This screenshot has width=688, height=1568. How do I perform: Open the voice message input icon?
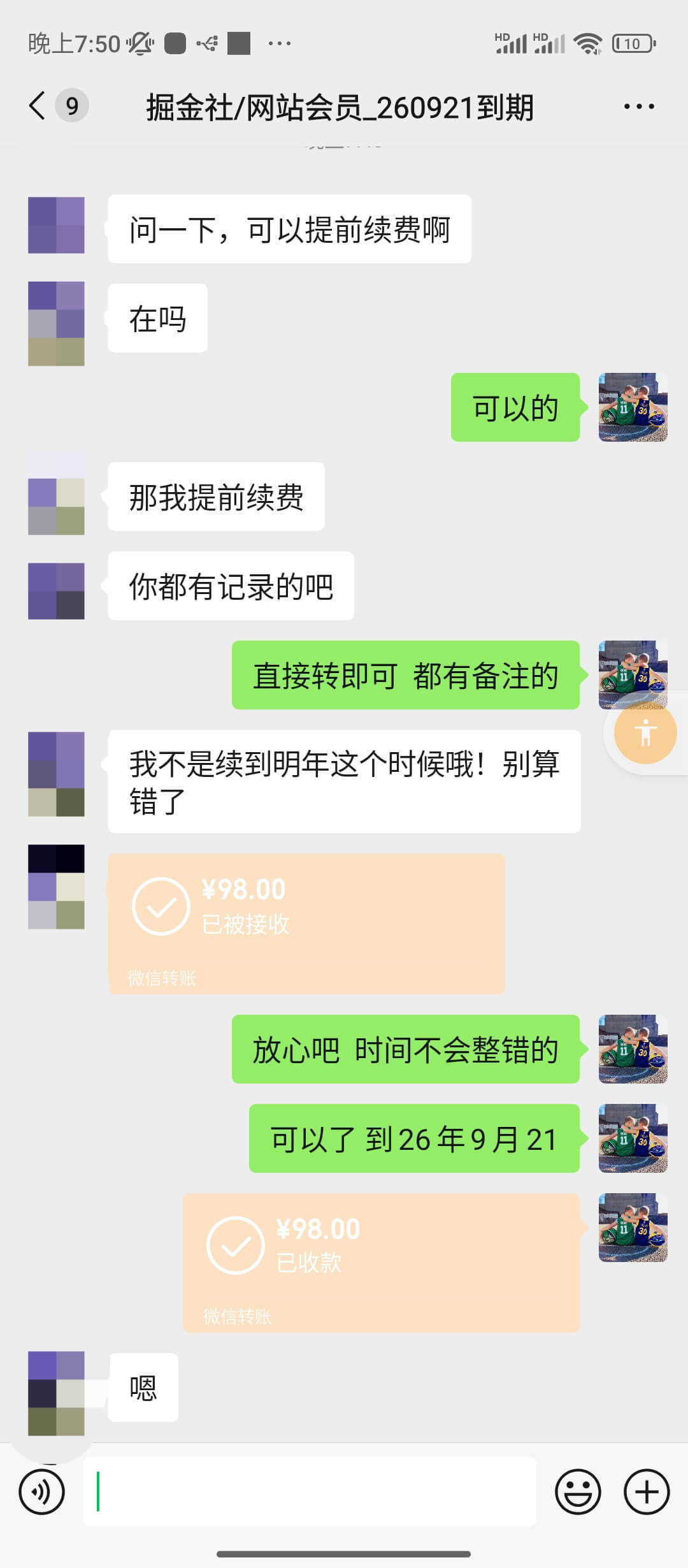[x=42, y=1492]
